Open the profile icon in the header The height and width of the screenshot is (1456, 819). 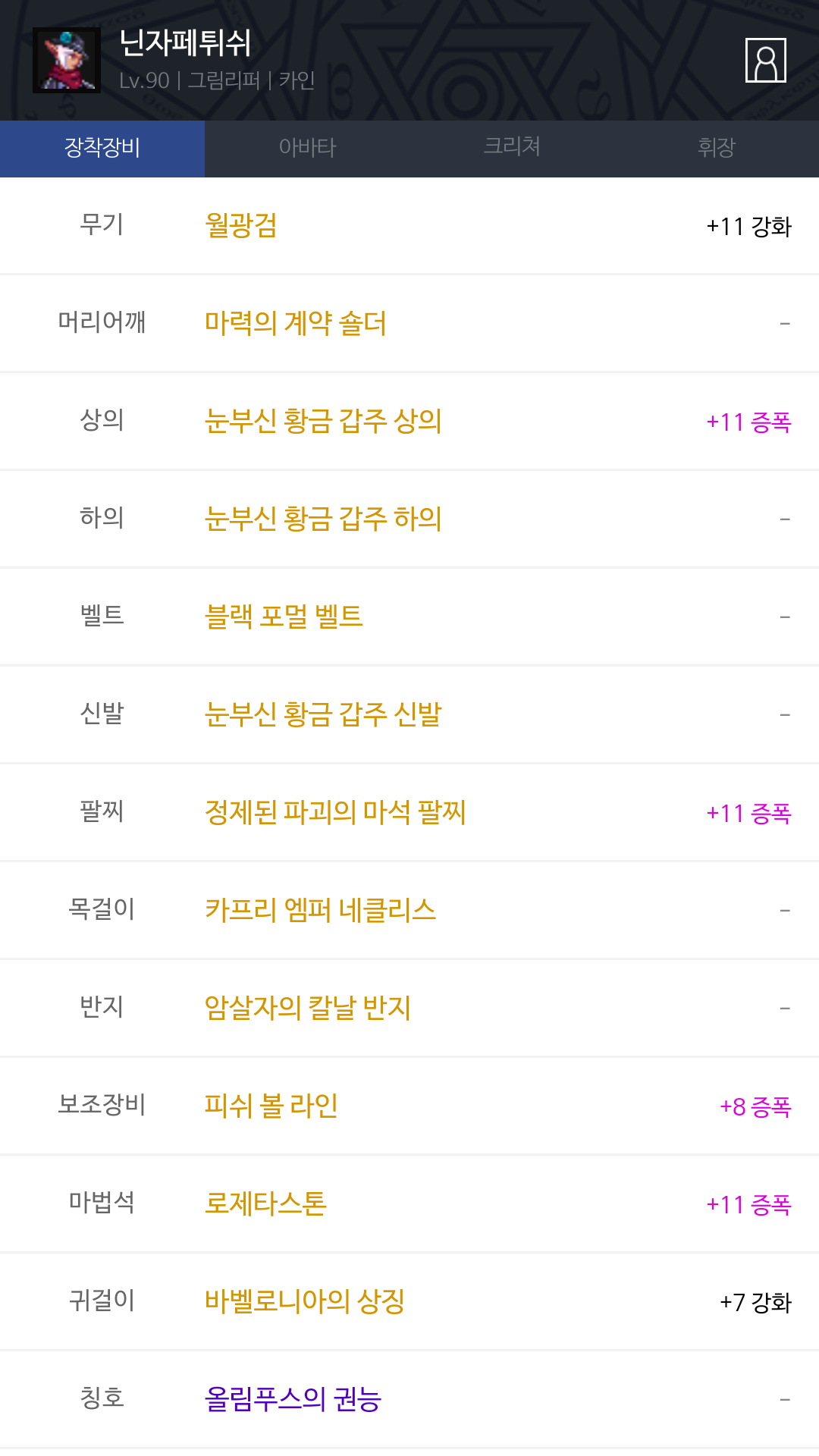pyautogui.click(x=765, y=60)
